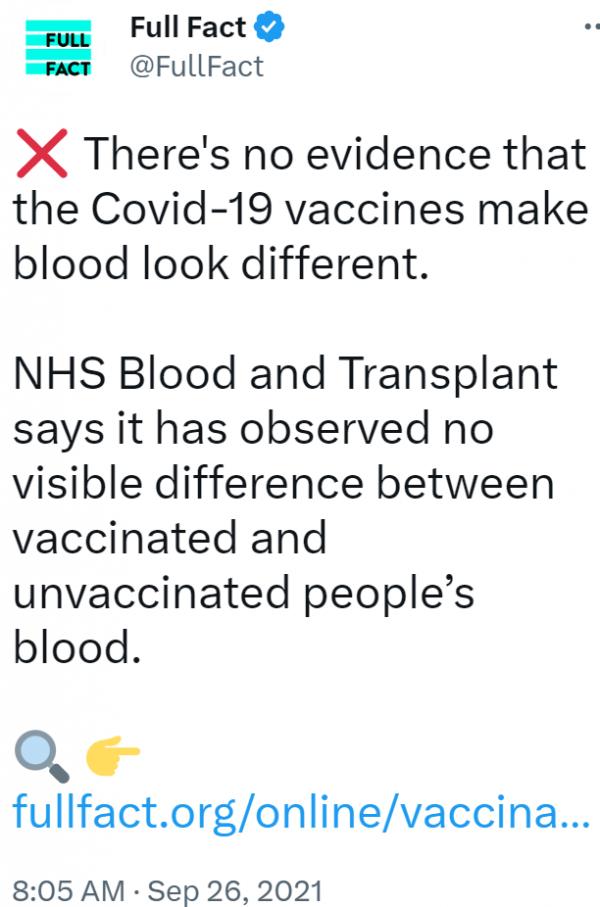Viewport: 600px width, 907px height.
Task: Open the Full Fact profile picture
Action: 57,49
